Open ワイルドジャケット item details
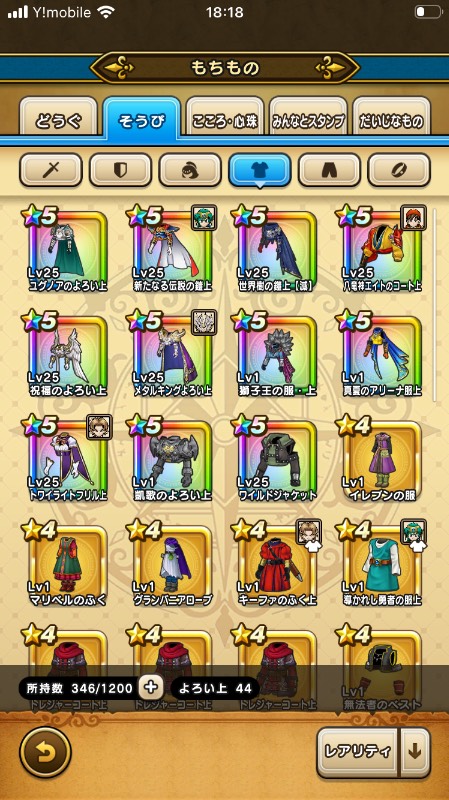This screenshot has width=449, height=800. [x=277, y=459]
